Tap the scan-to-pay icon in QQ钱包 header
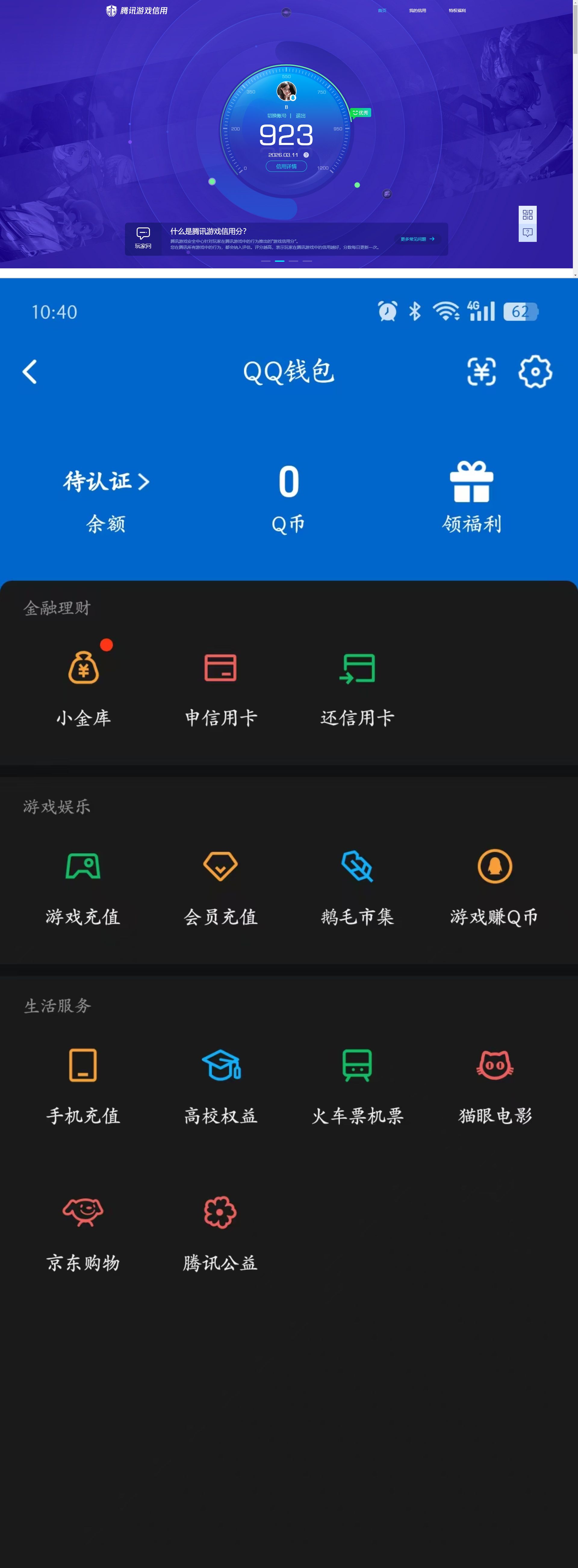 coord(481,372)
